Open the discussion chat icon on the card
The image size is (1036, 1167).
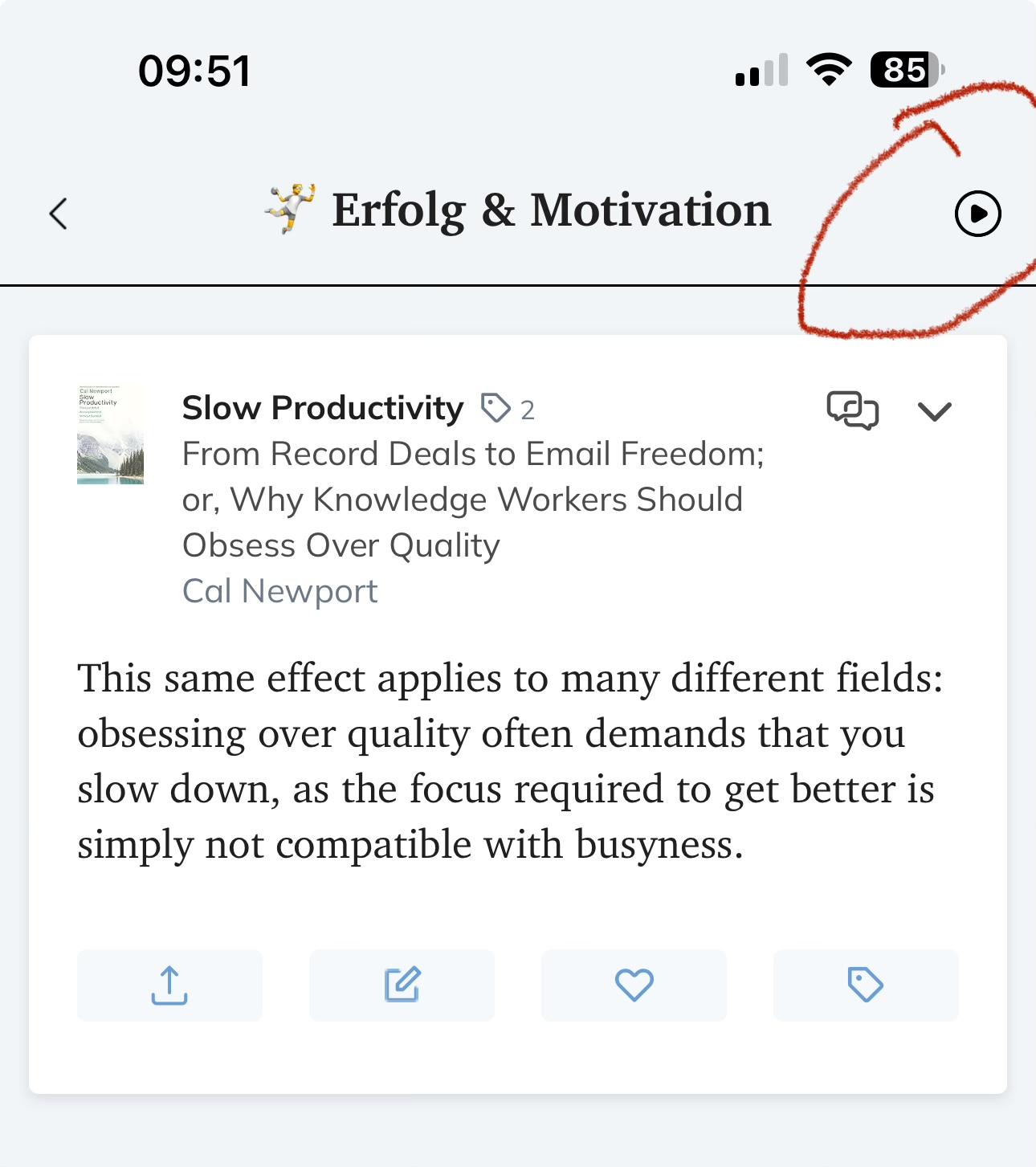tap(852, 410)
